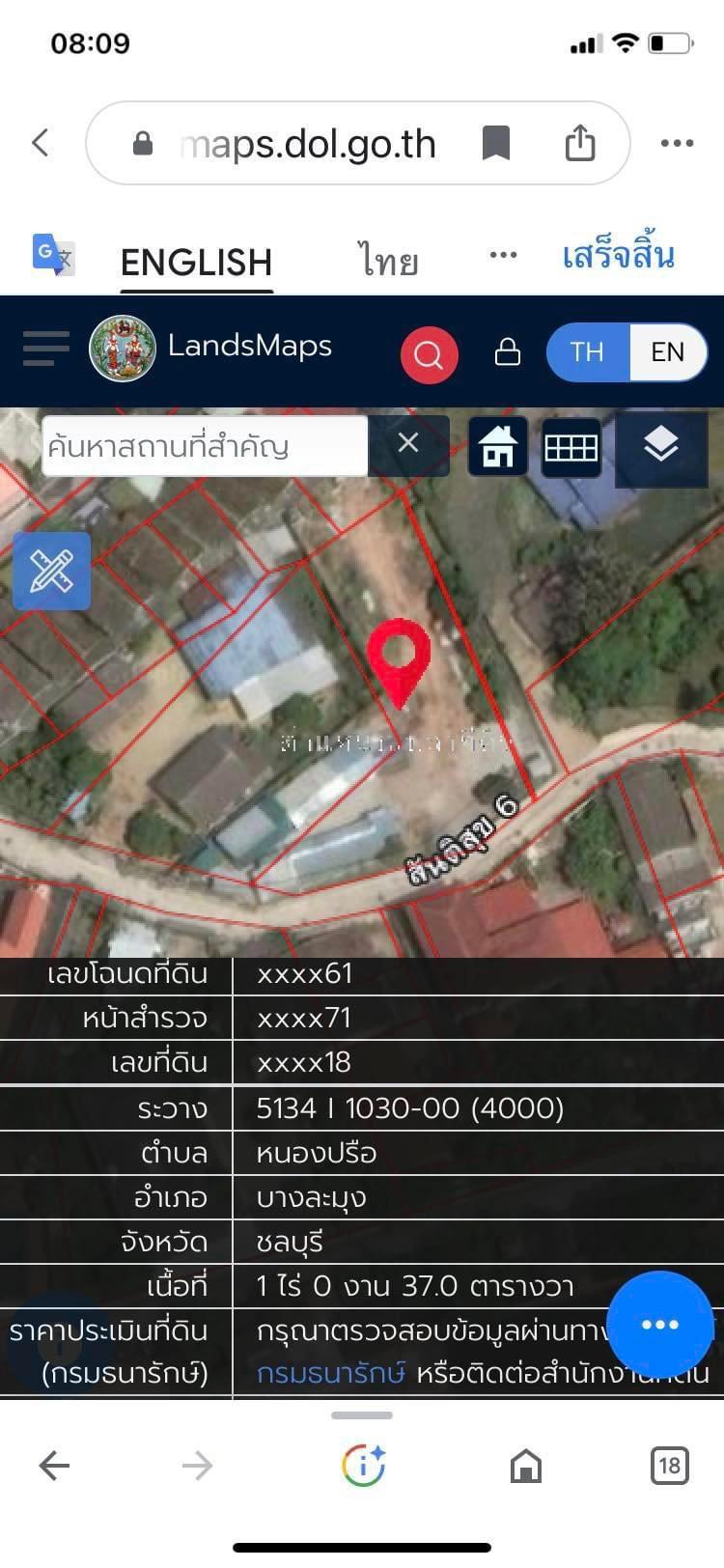Go back with the browser's top arrow
The image size is (724, 1568).
click(41, 143)
